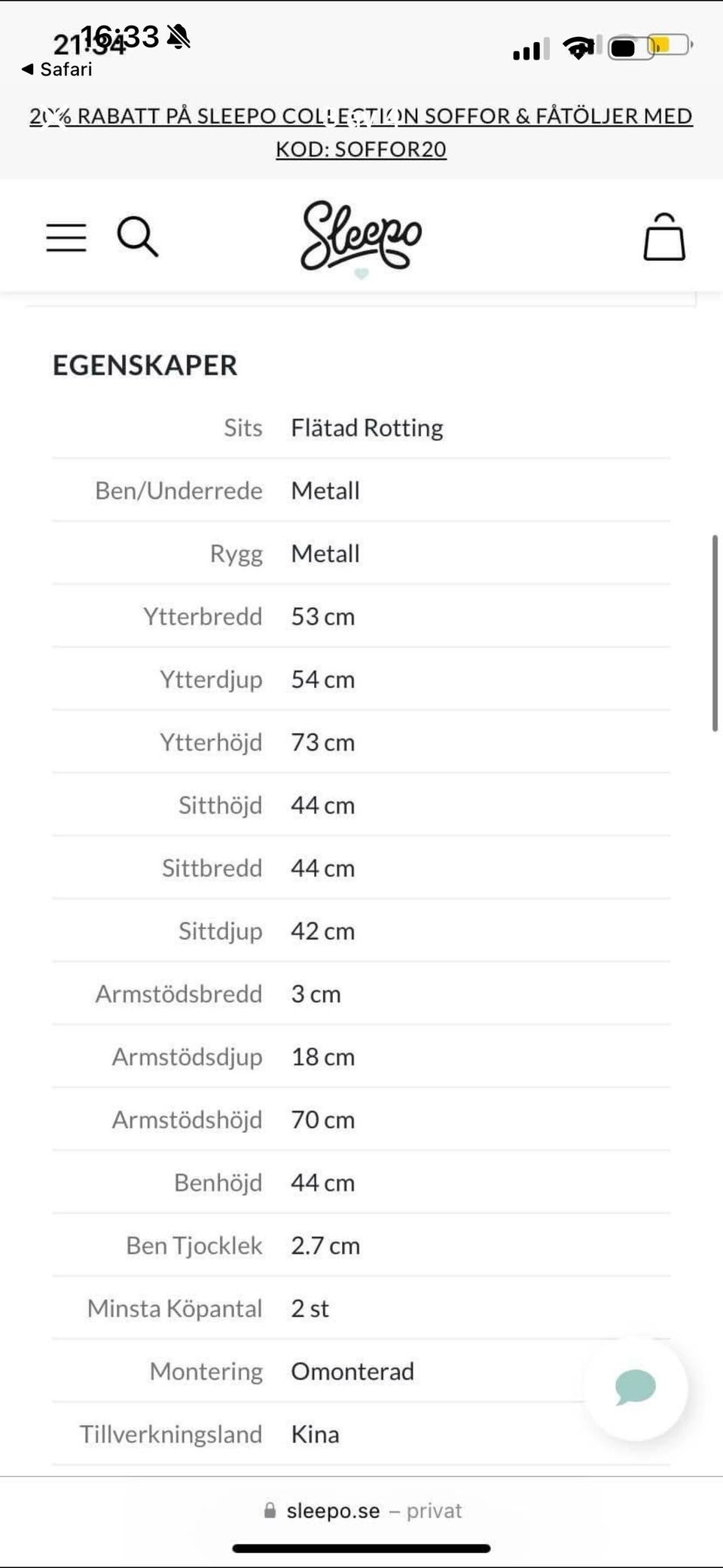This screenshot has height=1568, width=723.
Task: Open the shopping bag
Action: point(664,237)
